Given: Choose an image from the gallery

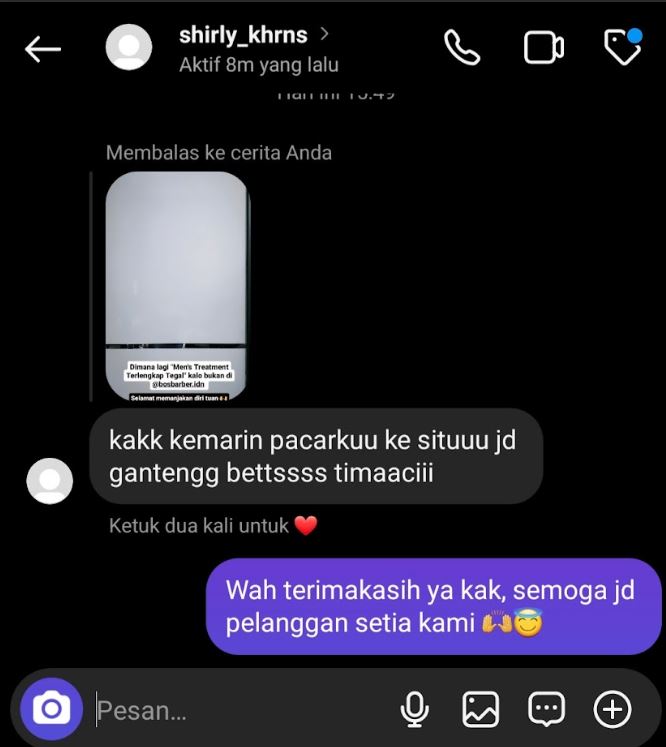Looking at the screenshot, I should tap(481, 710).
